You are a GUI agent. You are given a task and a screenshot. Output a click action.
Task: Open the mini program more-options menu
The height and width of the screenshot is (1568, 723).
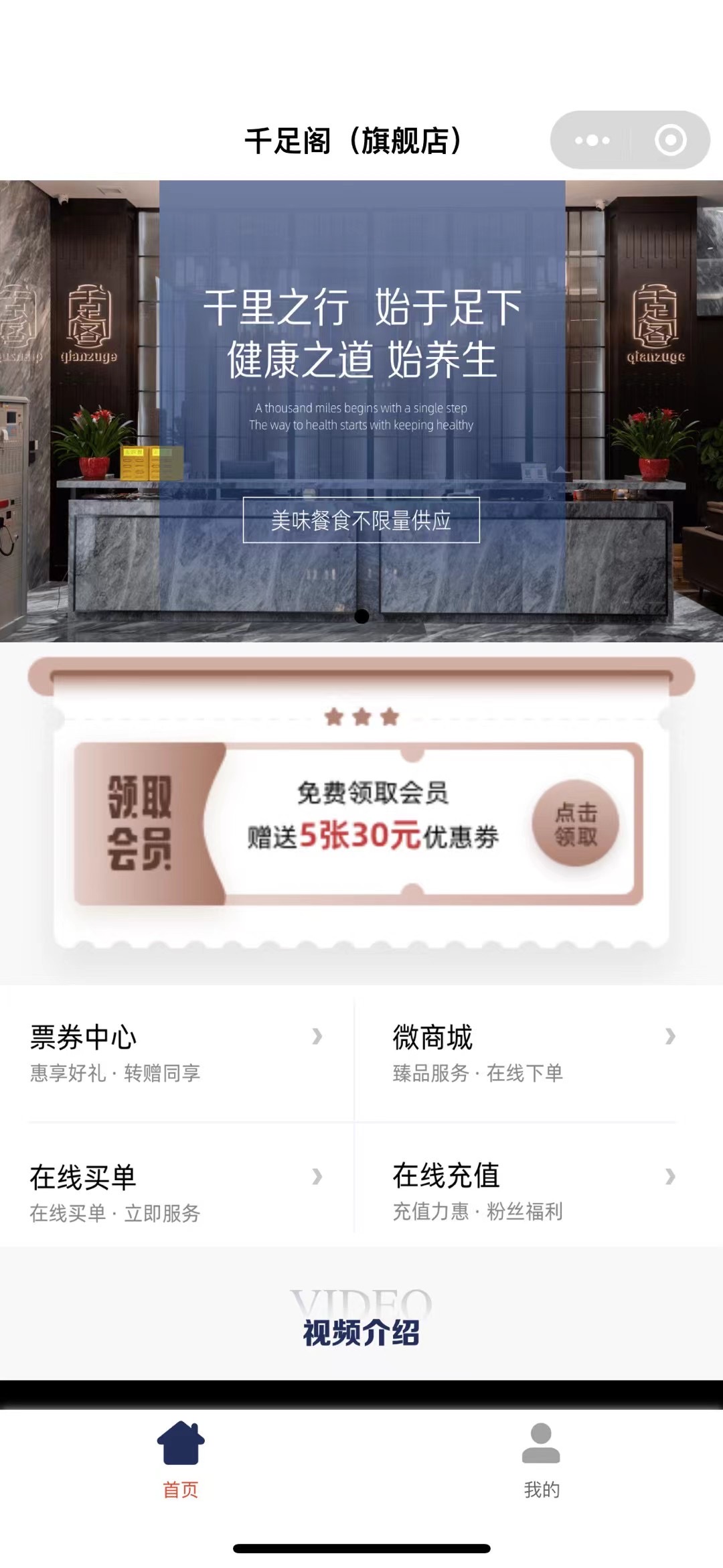pos(592,140)
